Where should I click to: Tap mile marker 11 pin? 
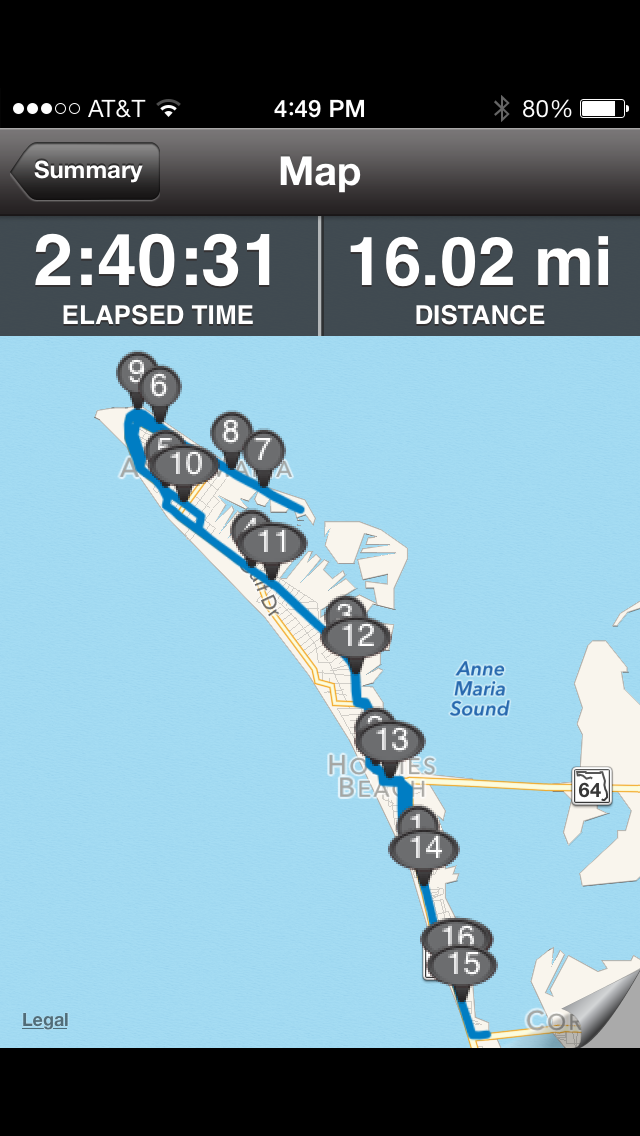(272, 543)
